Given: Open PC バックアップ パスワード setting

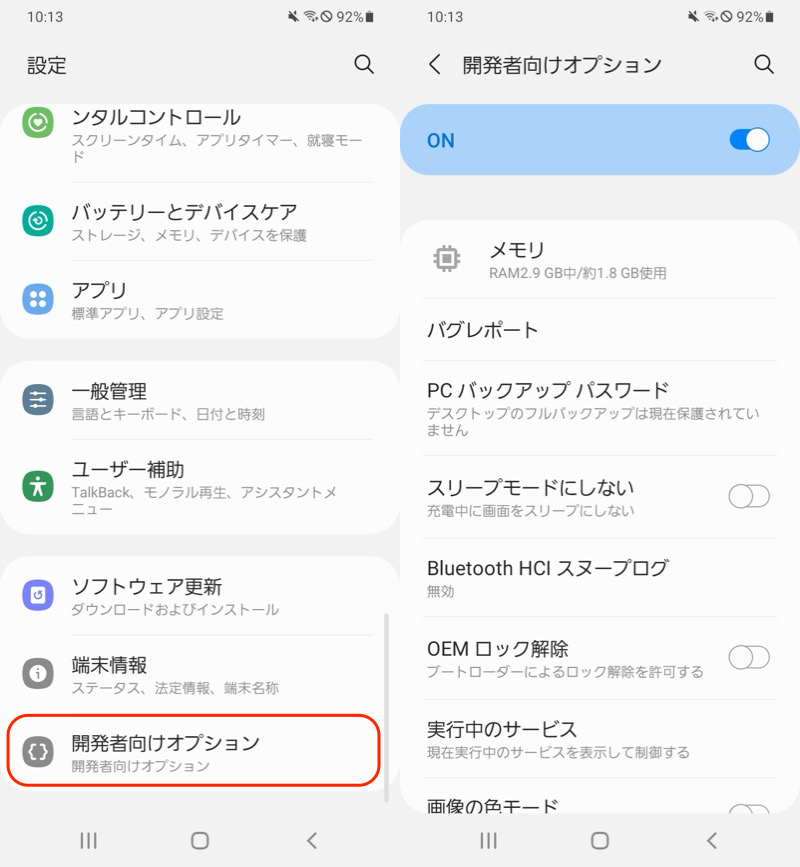Looking at the screenshot, I should point(600,407).
